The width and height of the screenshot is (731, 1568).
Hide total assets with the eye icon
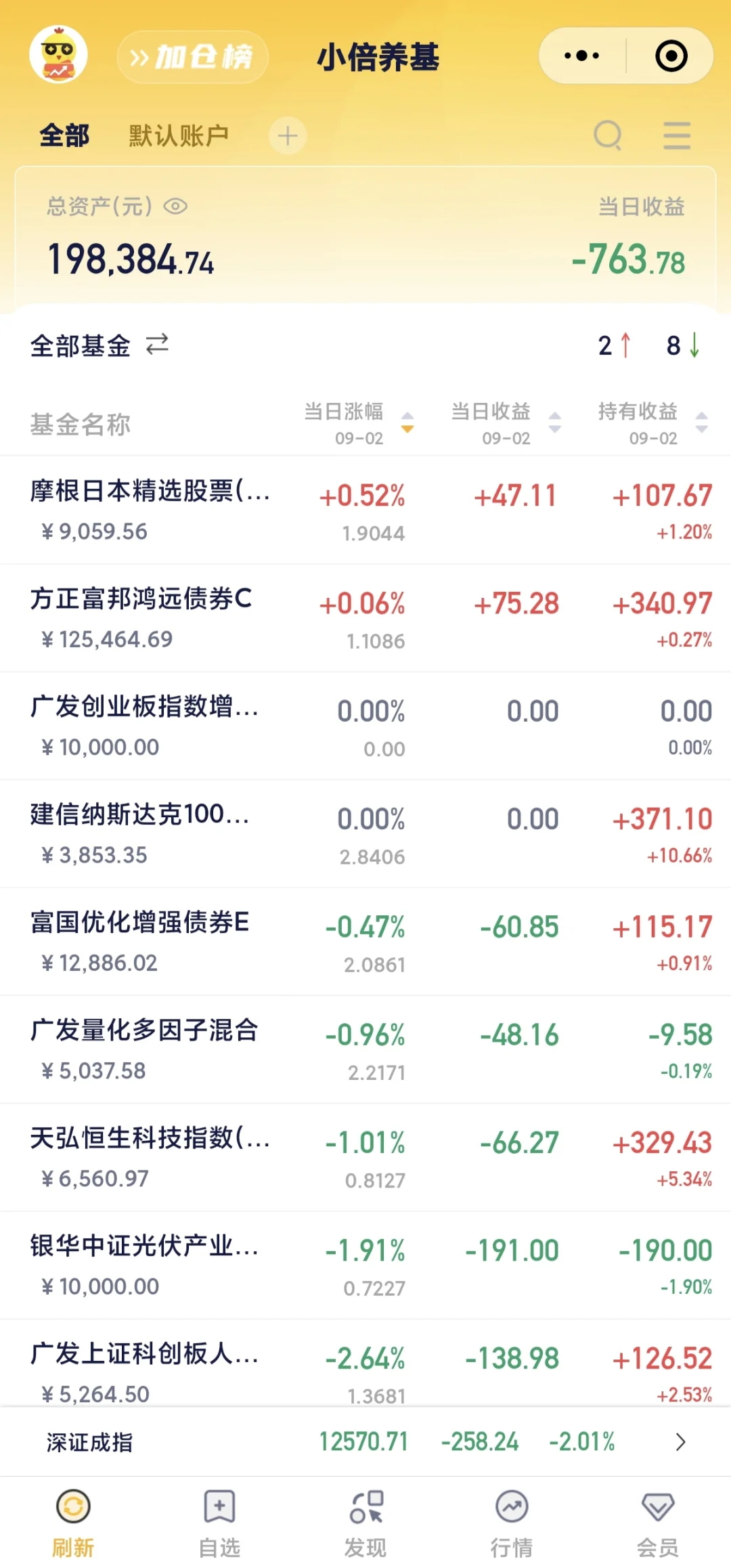(175, 206)
